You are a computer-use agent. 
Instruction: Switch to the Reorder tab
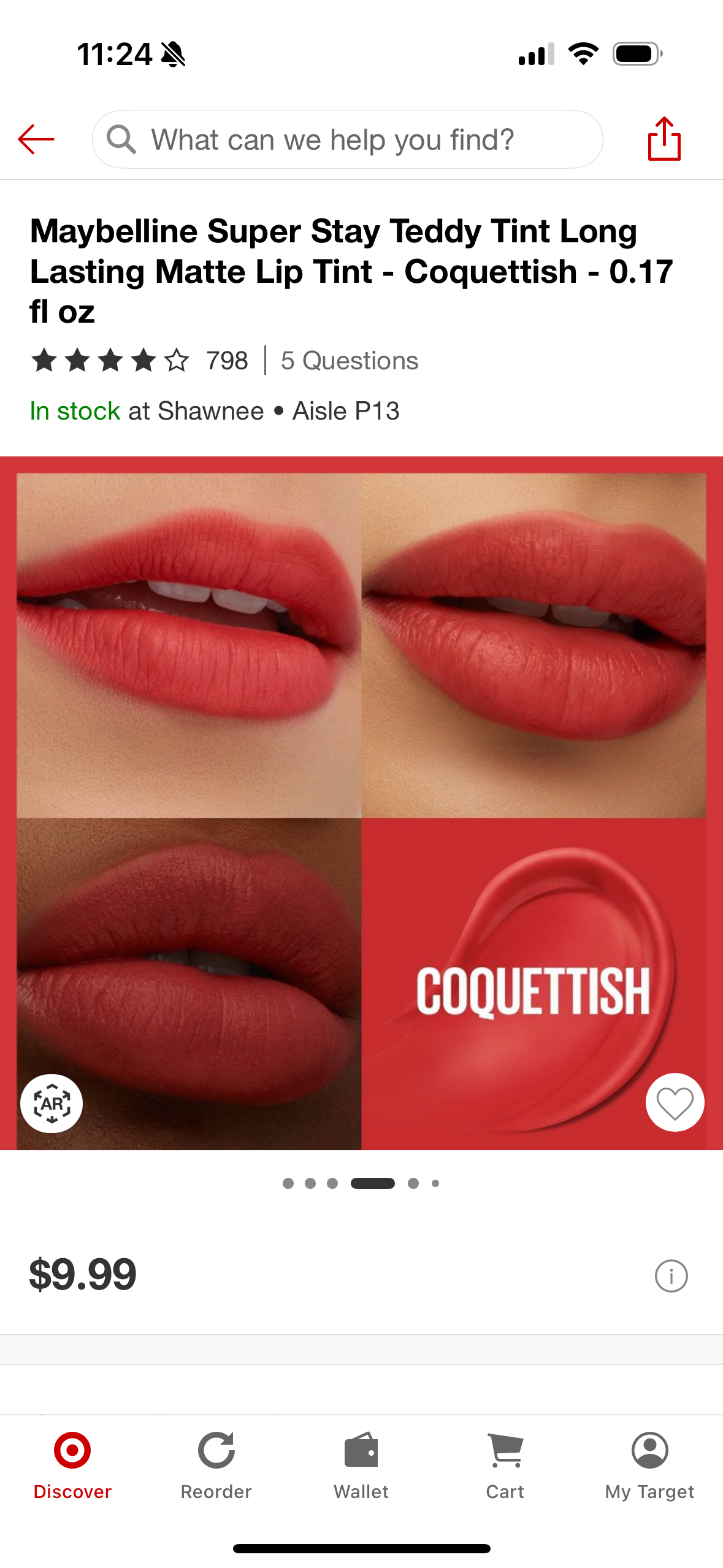(216, 1466)
